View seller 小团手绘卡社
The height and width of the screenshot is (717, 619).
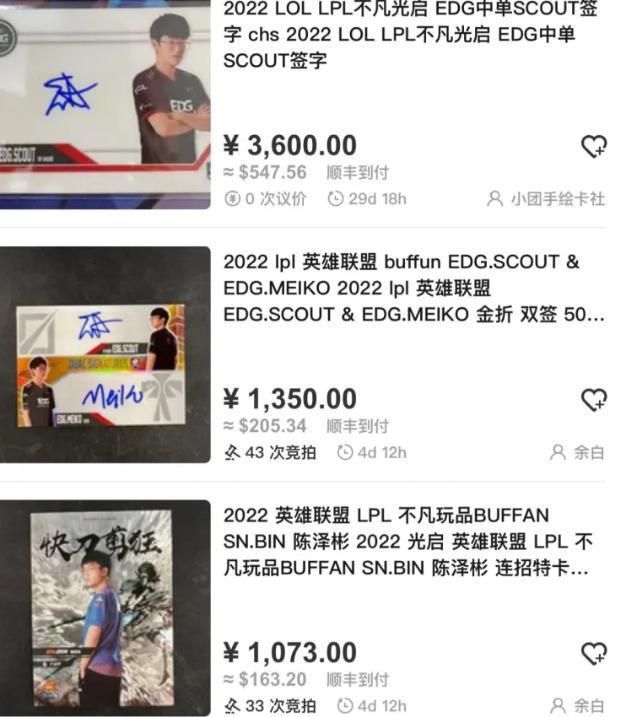click(546, 199)
